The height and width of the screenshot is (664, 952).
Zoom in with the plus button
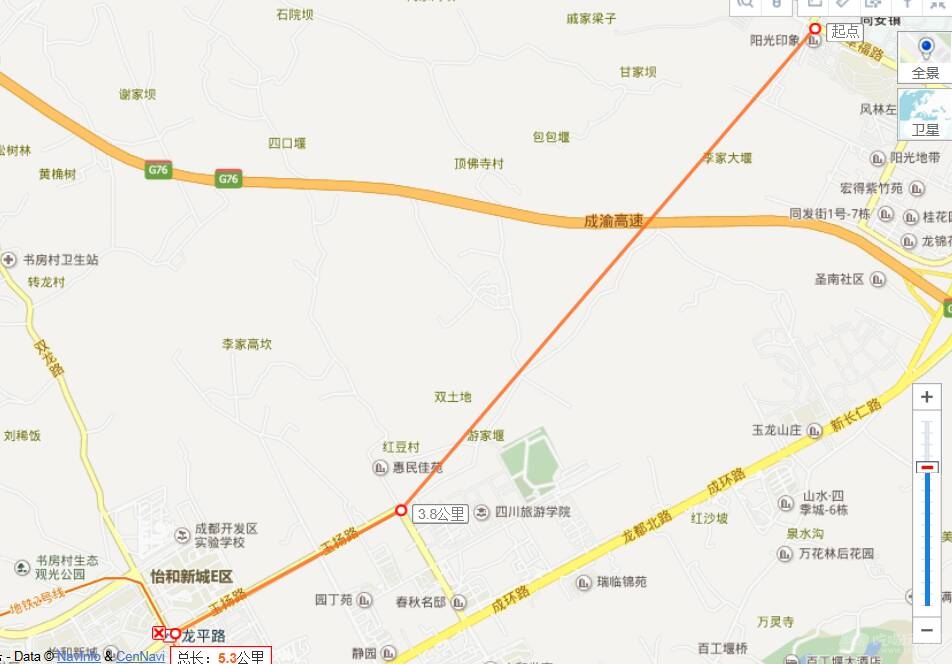pyautogui.click(x=927, y=397)
